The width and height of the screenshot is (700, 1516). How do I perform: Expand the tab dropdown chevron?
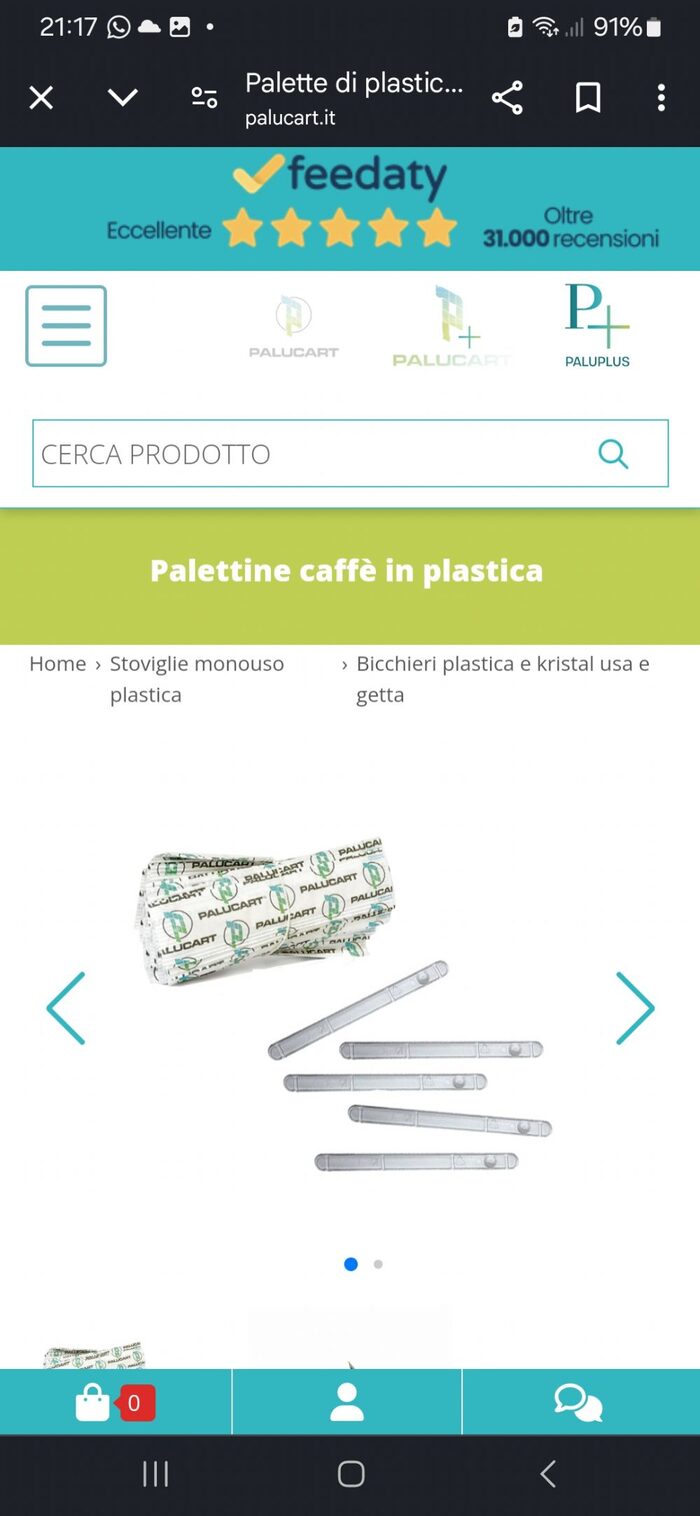123,98
